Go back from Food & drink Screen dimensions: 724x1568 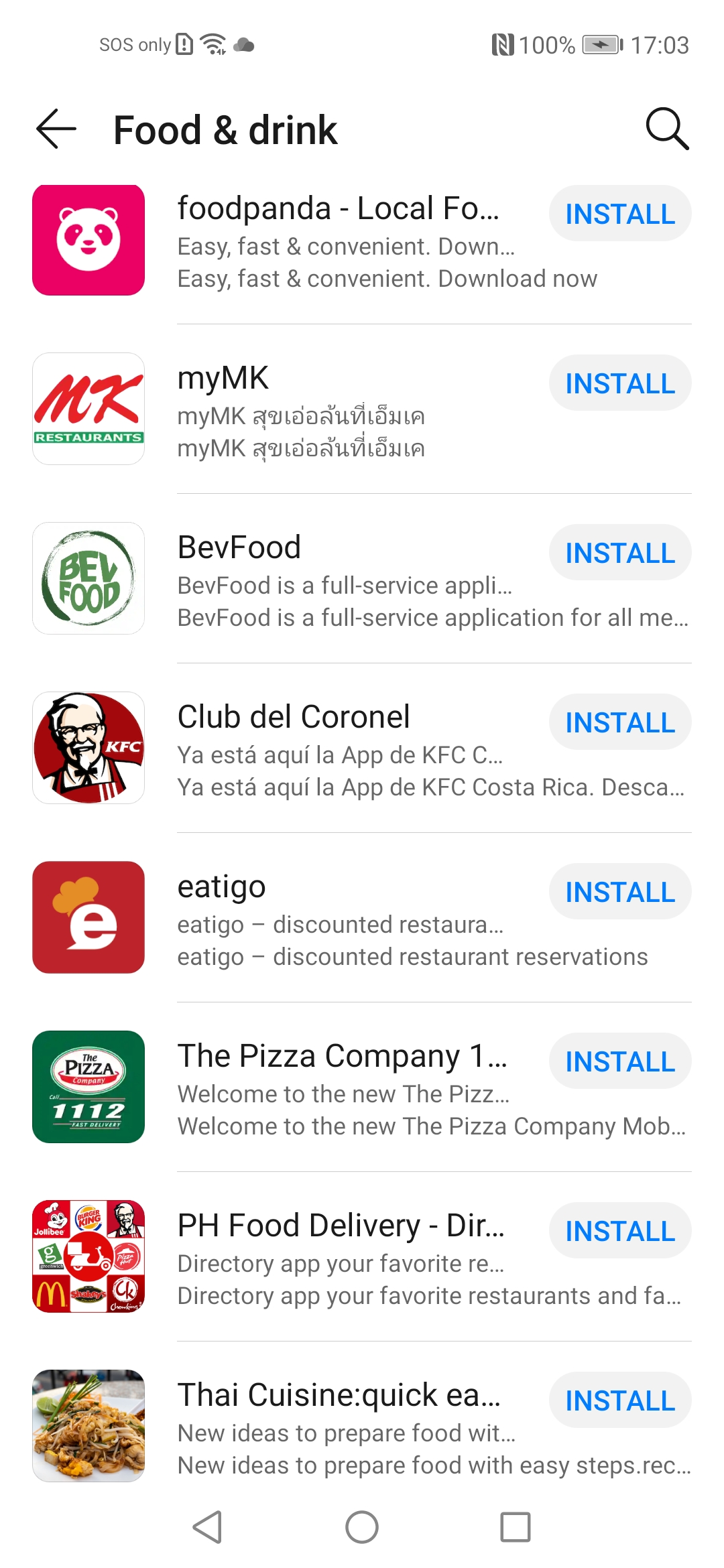(x=56, y=129)
